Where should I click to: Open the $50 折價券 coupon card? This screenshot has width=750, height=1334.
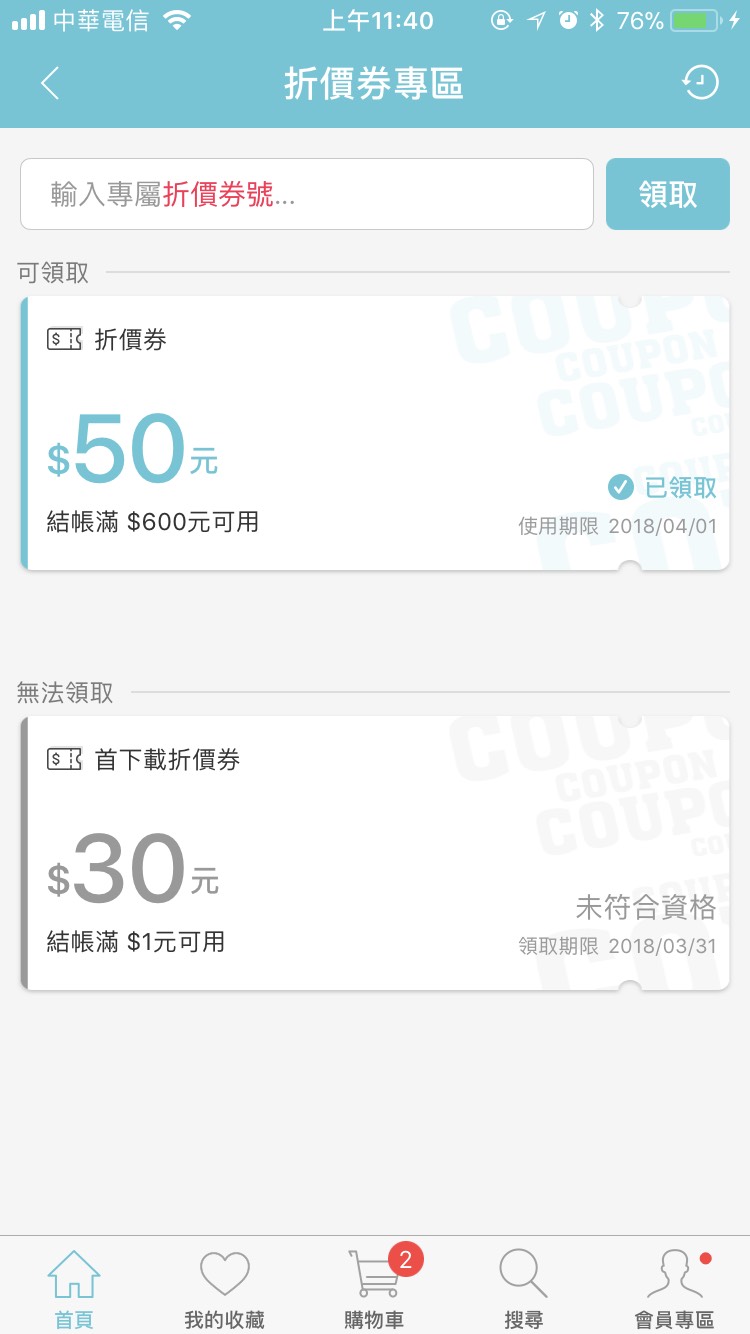[x=375, y=433]
